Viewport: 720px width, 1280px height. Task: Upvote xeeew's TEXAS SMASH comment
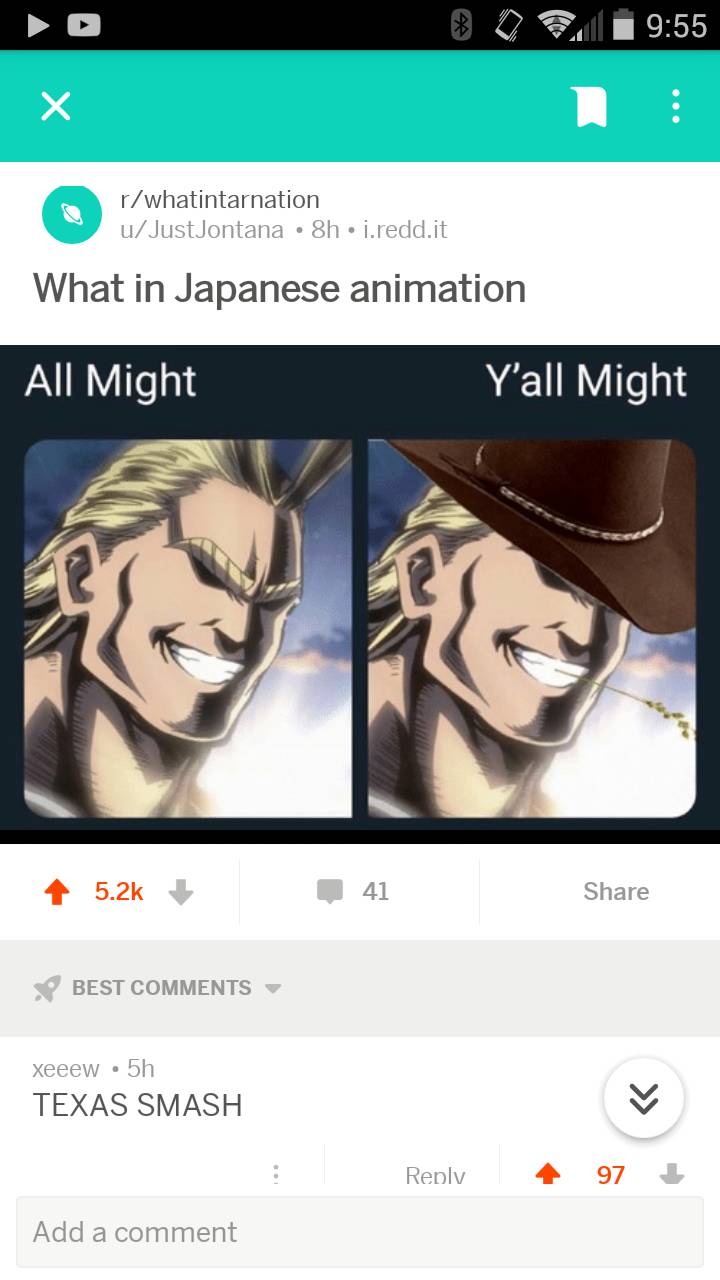coord(547,1174)
